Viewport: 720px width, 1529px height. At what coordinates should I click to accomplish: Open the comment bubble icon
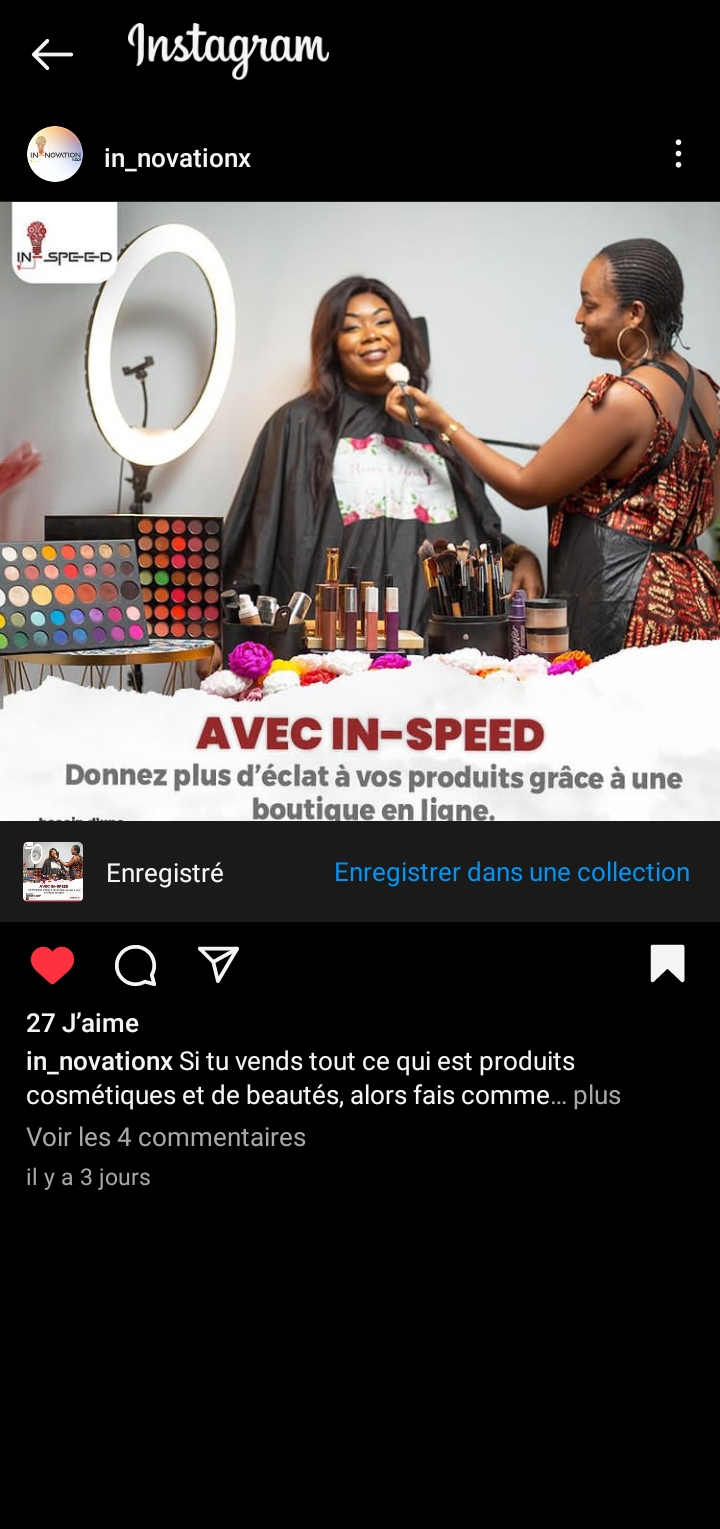tap(136, 965)
